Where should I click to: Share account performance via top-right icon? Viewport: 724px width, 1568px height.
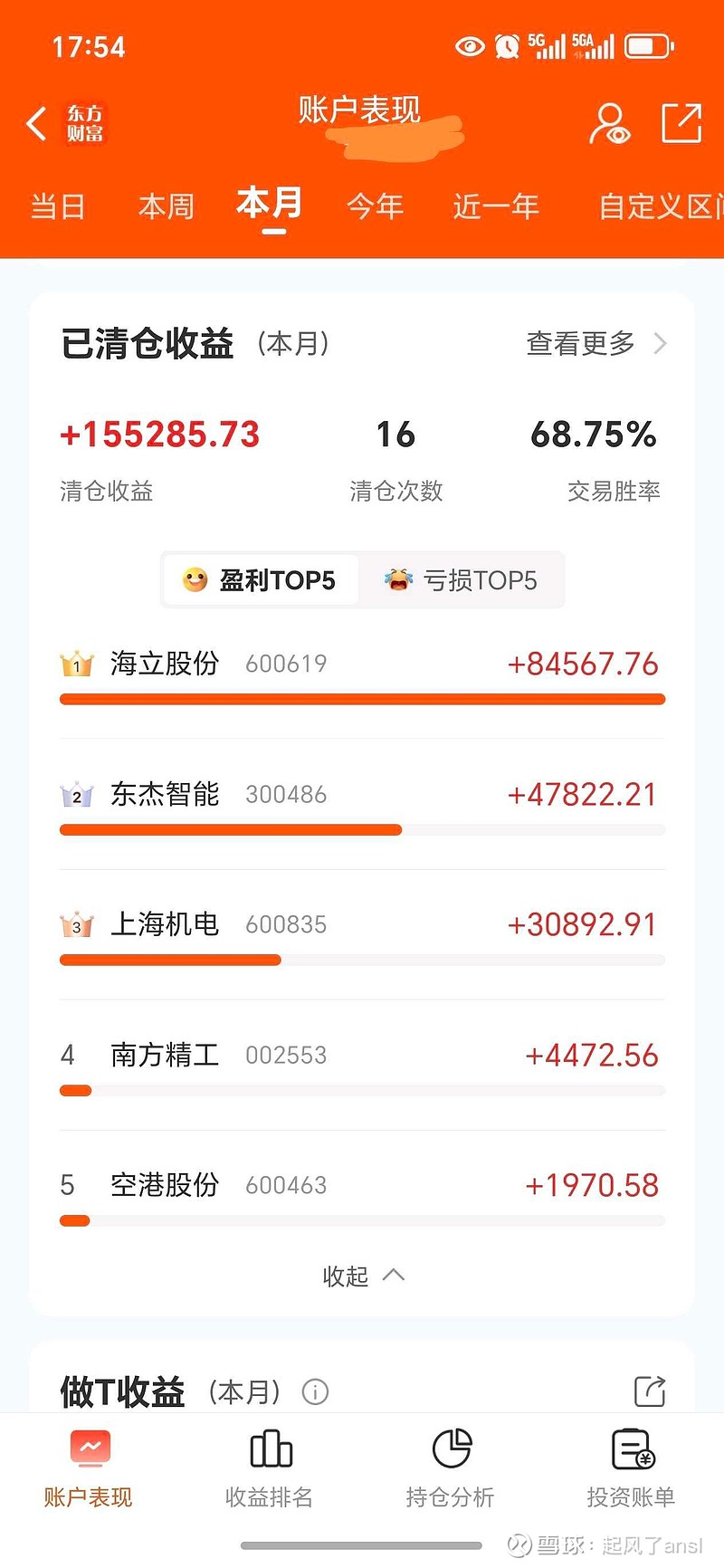coord(681,124)
